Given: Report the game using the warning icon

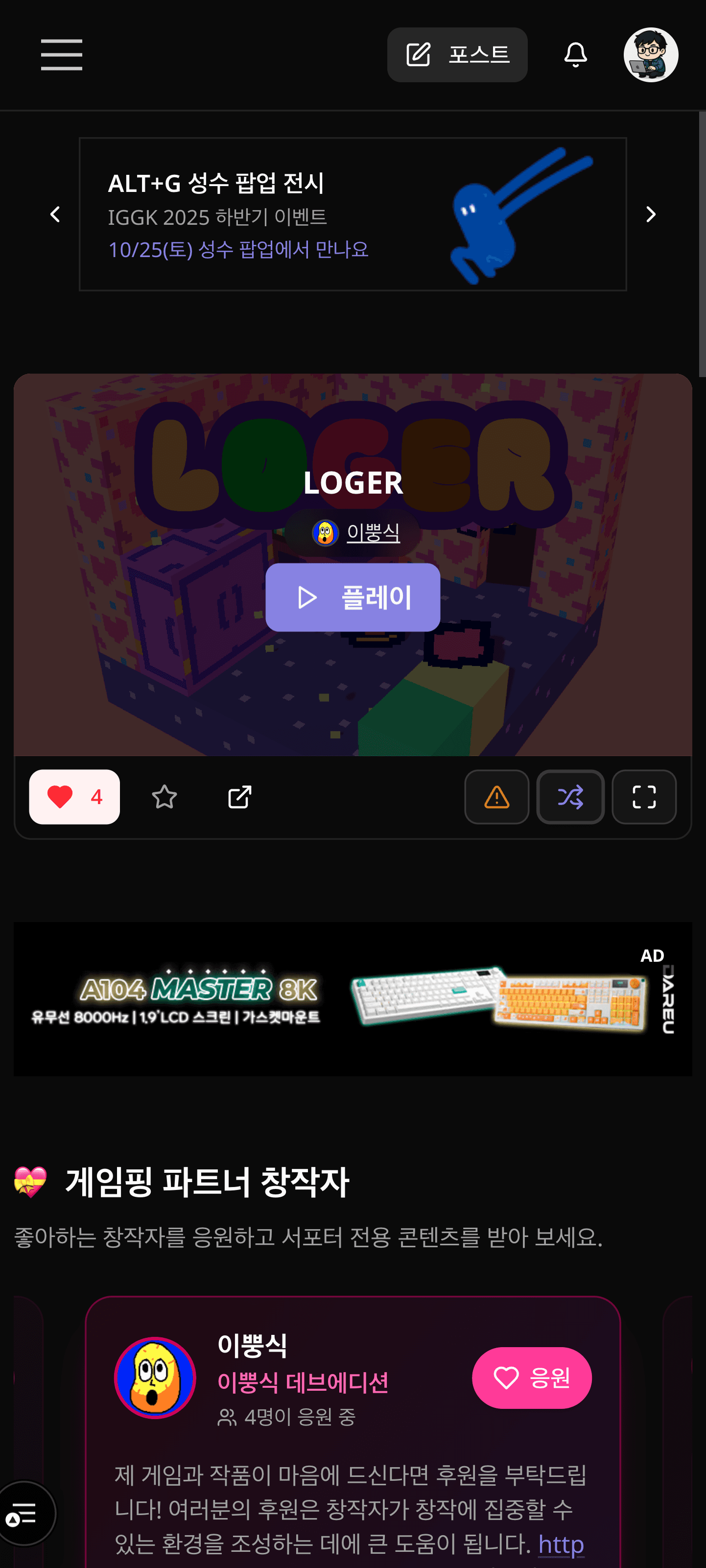Looking at the screenshot, I should point(496,797).
